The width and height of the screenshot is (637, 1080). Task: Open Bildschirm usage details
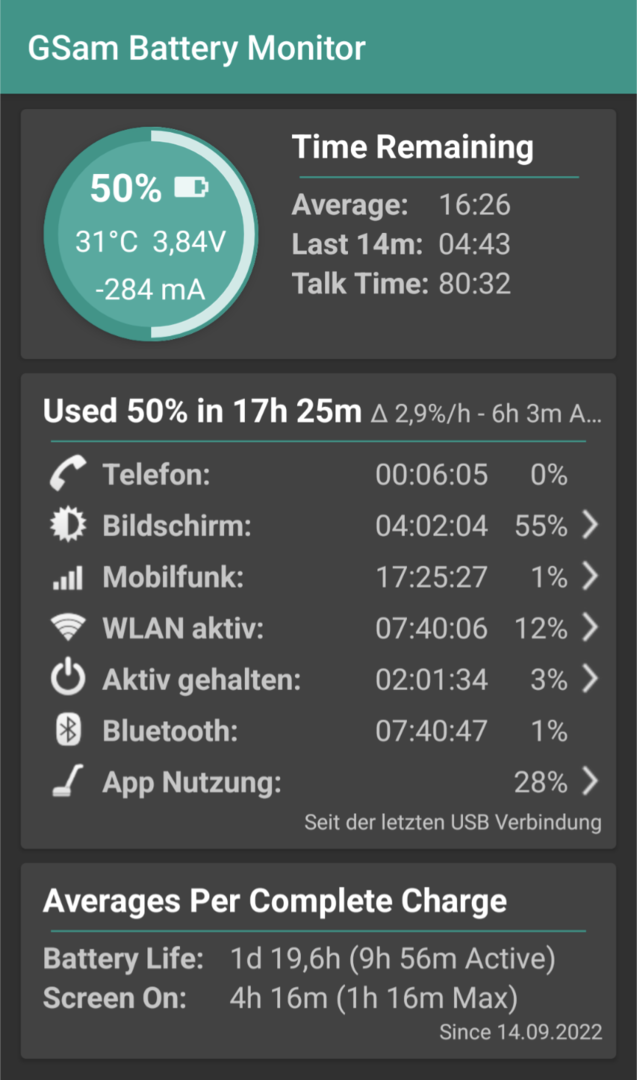(x=589, y=525)
